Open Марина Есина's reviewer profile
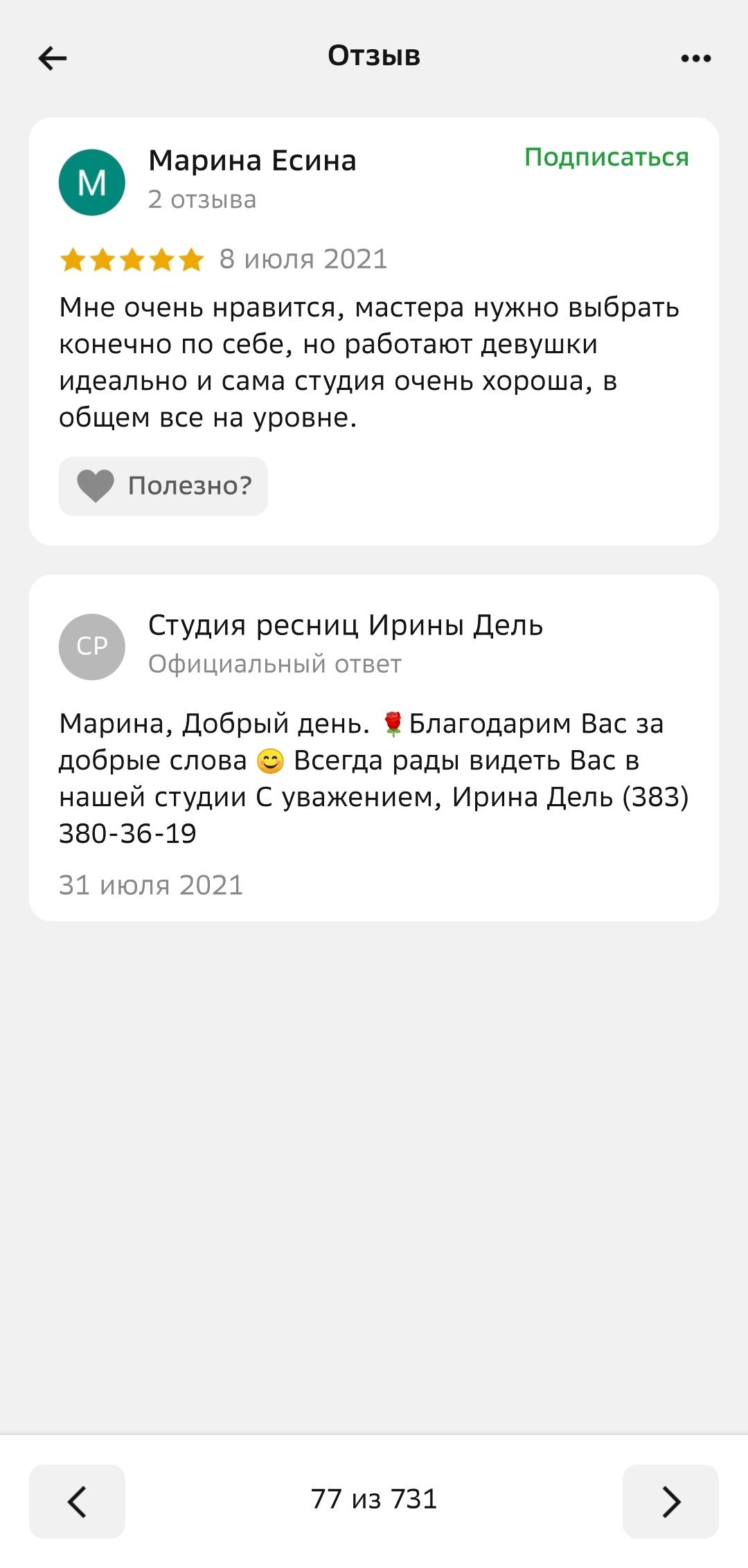748x1568 pixels. coord(251,161)
